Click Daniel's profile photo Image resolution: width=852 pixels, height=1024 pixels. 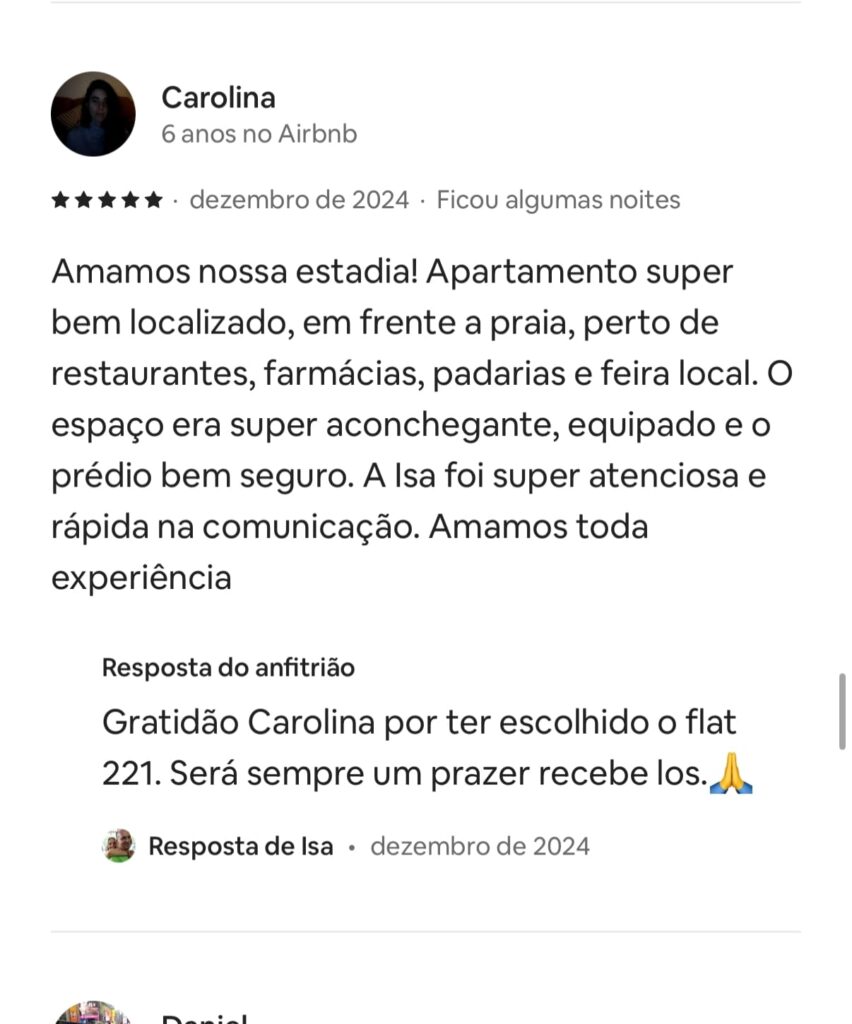click(92, 1015)
